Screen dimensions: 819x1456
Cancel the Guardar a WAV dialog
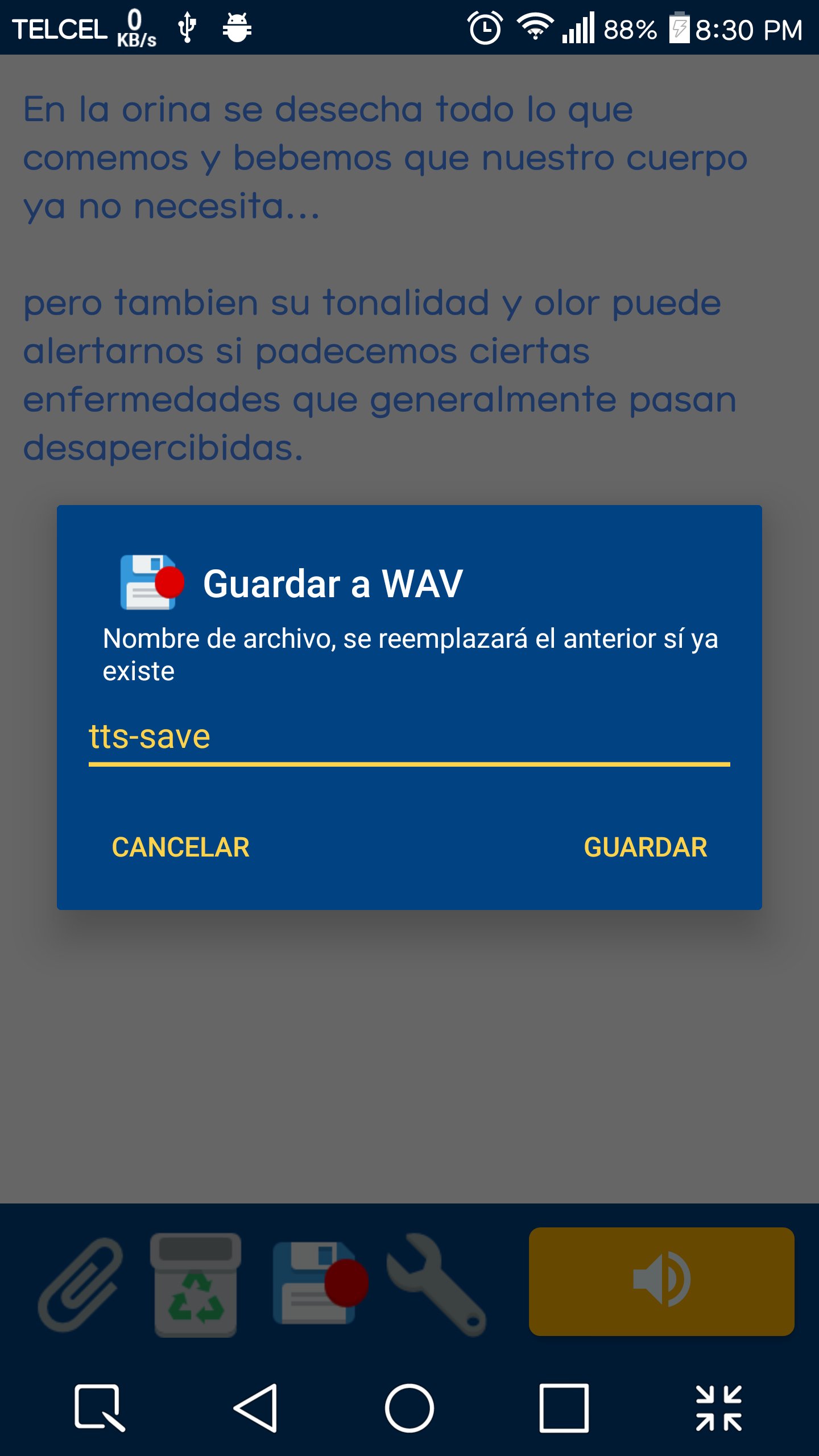[180, 847]
